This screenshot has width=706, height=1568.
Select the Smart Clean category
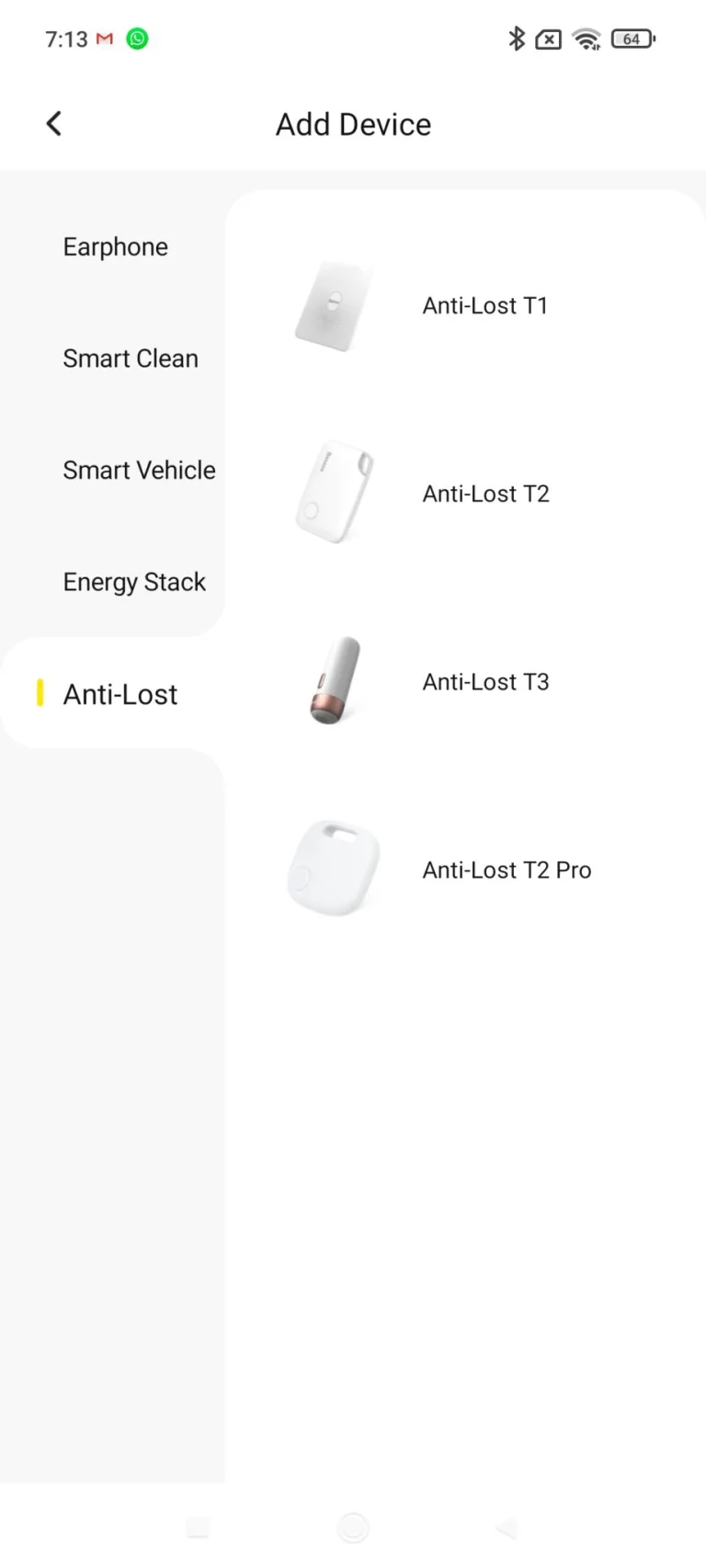tap(131, 358)
